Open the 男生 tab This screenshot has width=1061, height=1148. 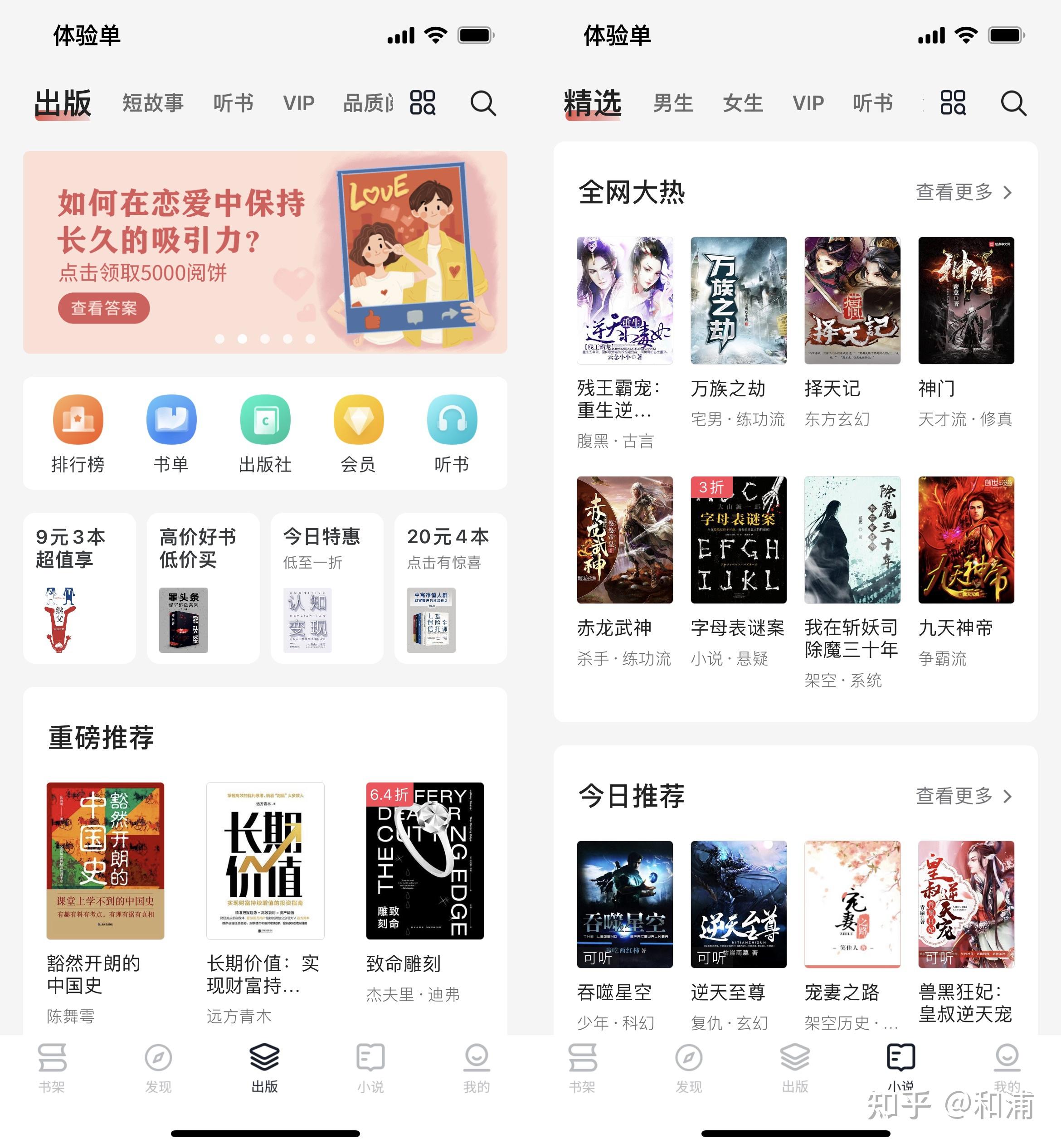673,103
